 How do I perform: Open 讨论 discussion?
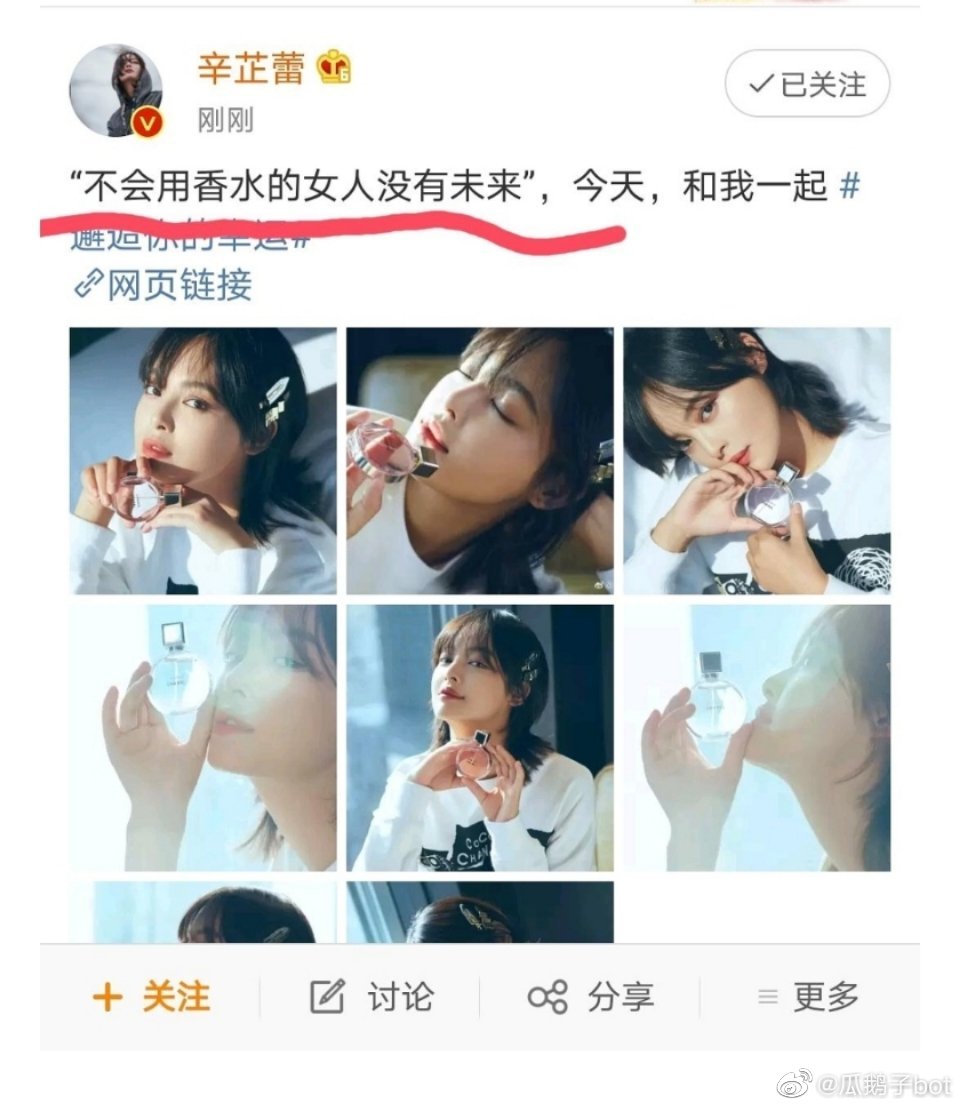tap(372, 996)
